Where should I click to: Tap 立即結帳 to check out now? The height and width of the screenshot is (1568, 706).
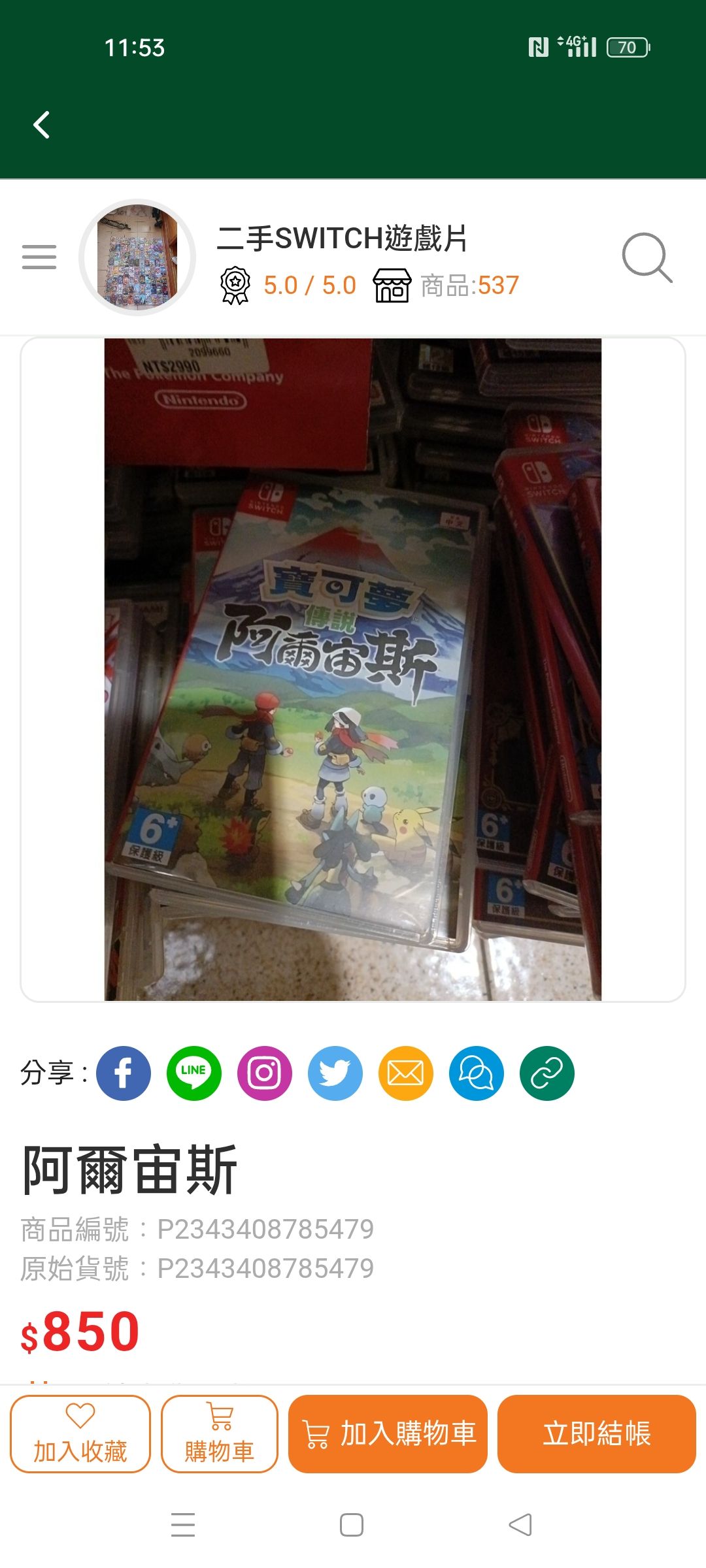click(x=596, y=1433)
